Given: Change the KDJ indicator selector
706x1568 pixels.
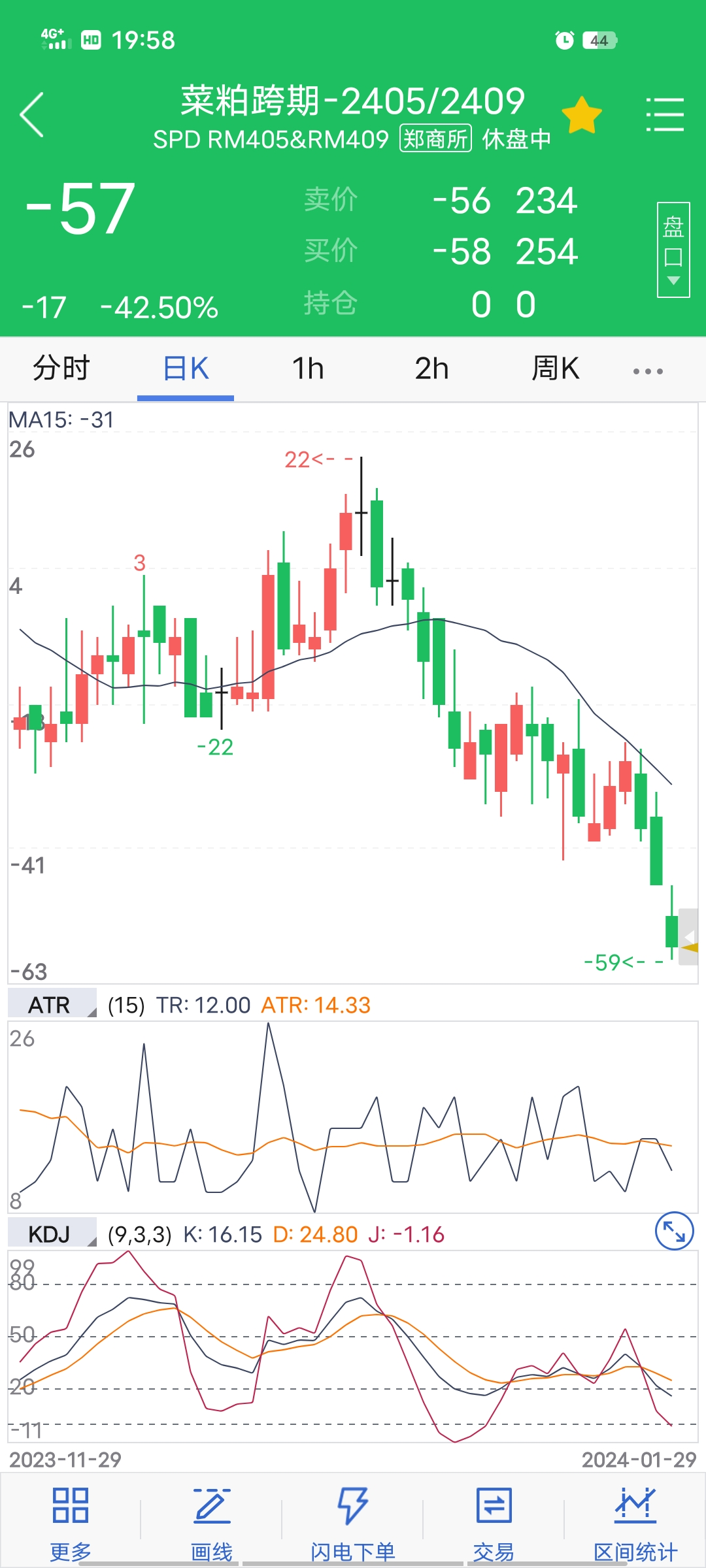Looking at the screenshot, I should (x=52, y=1234).
